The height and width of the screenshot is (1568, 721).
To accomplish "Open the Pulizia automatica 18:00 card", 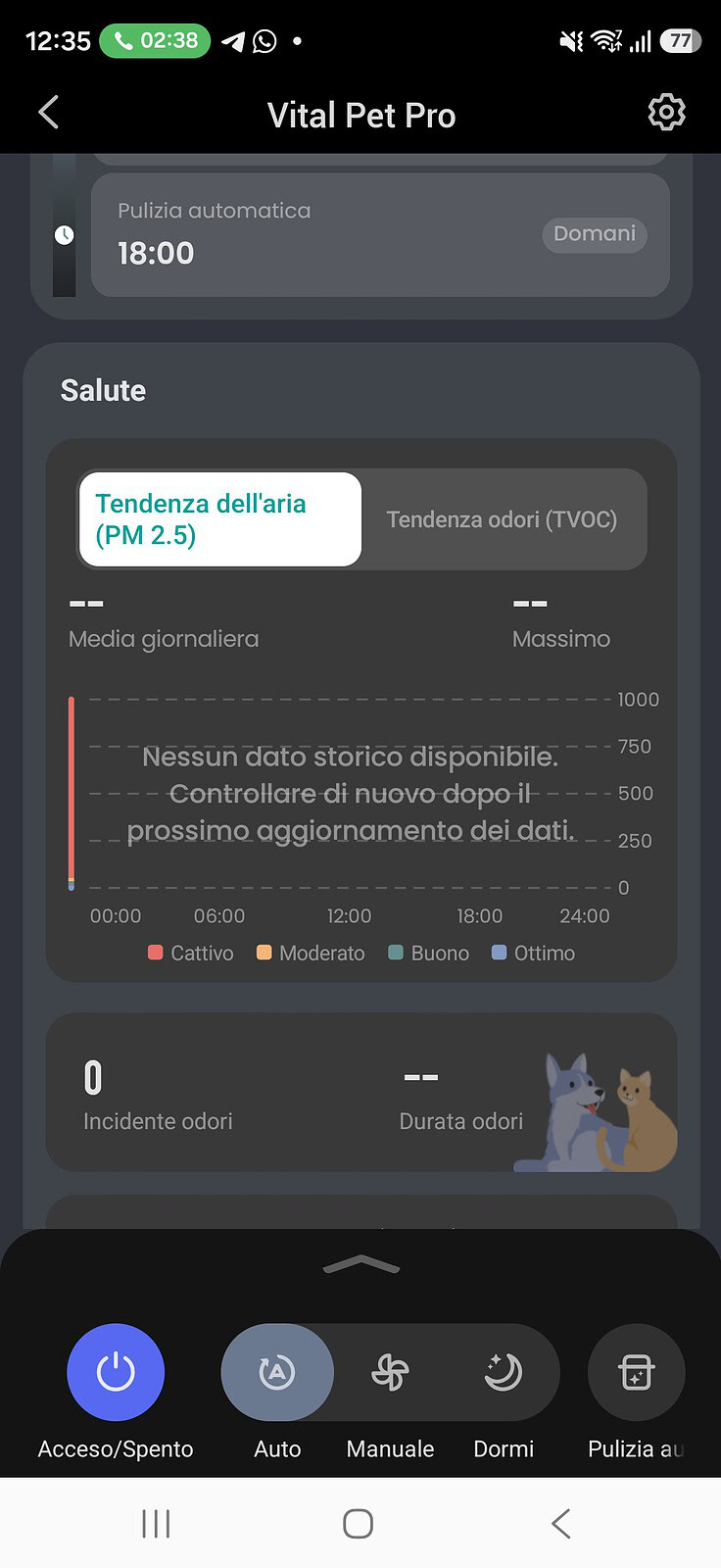I will (380, 235).
